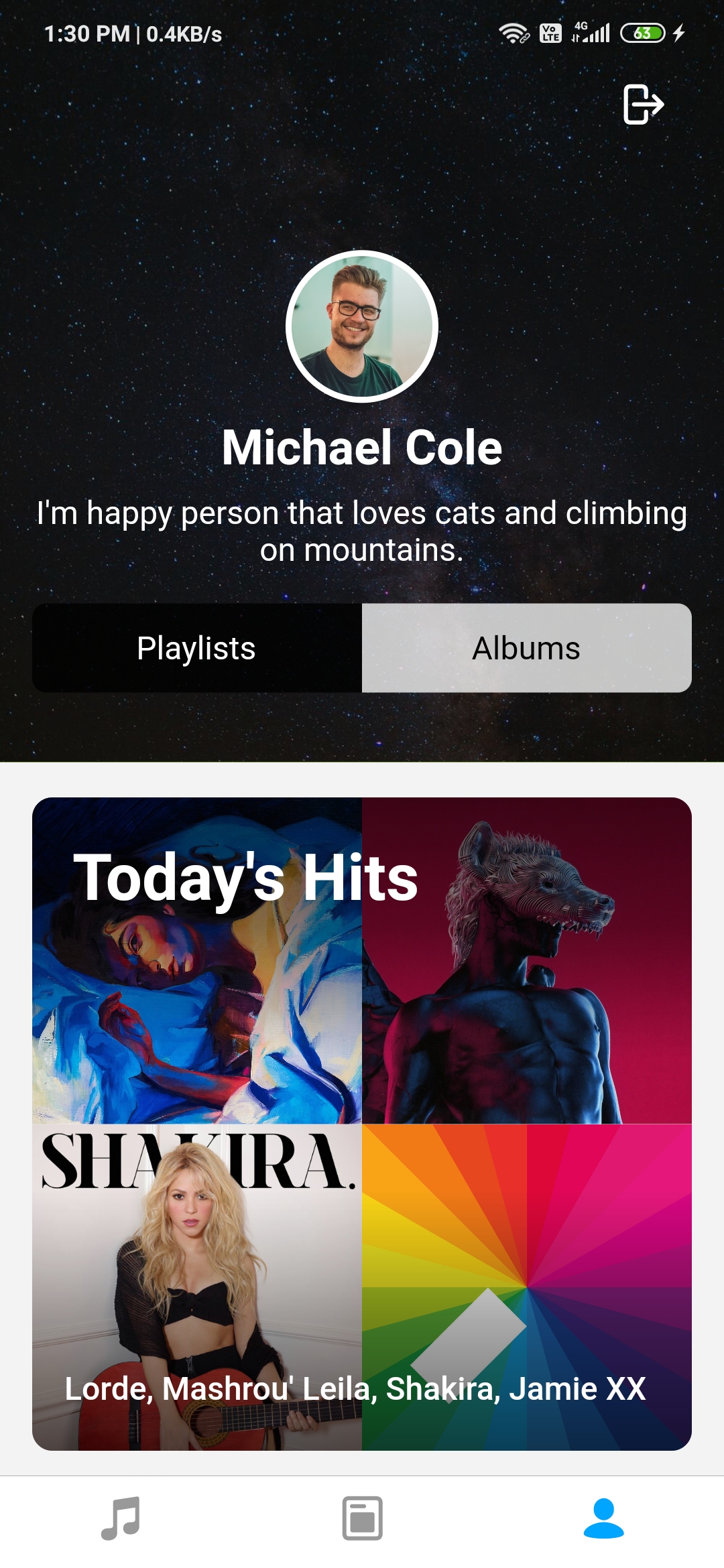Image resolution: width=724 pixels, height=1568 pixels.
Task: Select the Playlists tab
Action: tap(196, 648)
